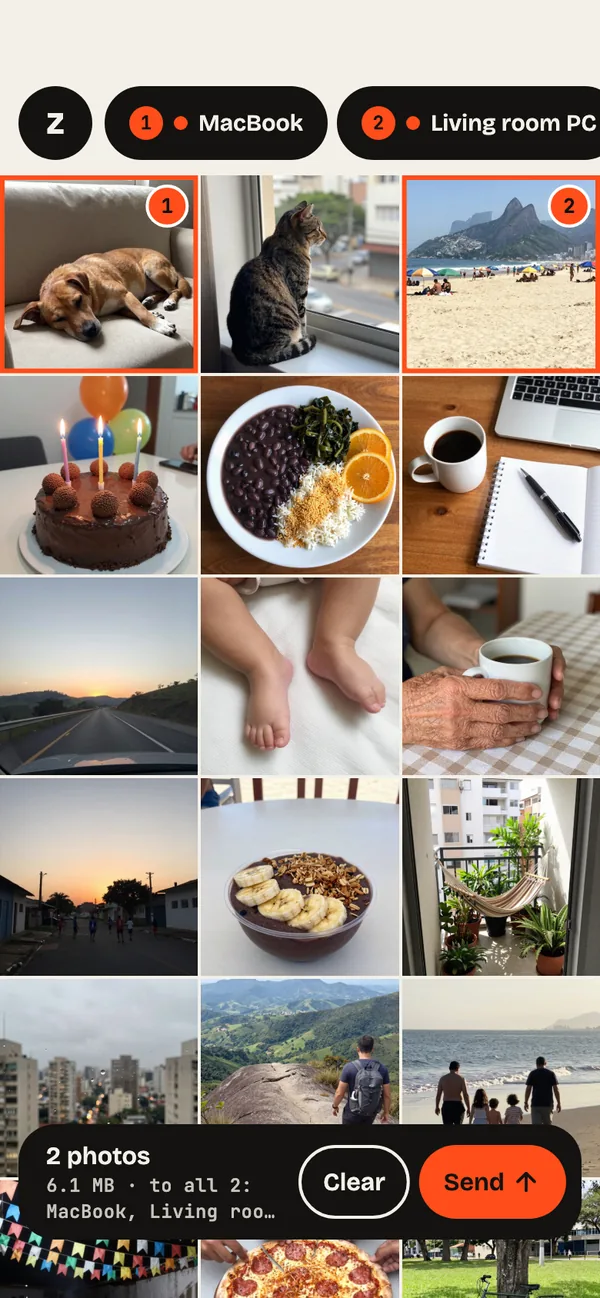Select the city skyline photo
Screen dimensions: 600x1298
[99, 1051]
